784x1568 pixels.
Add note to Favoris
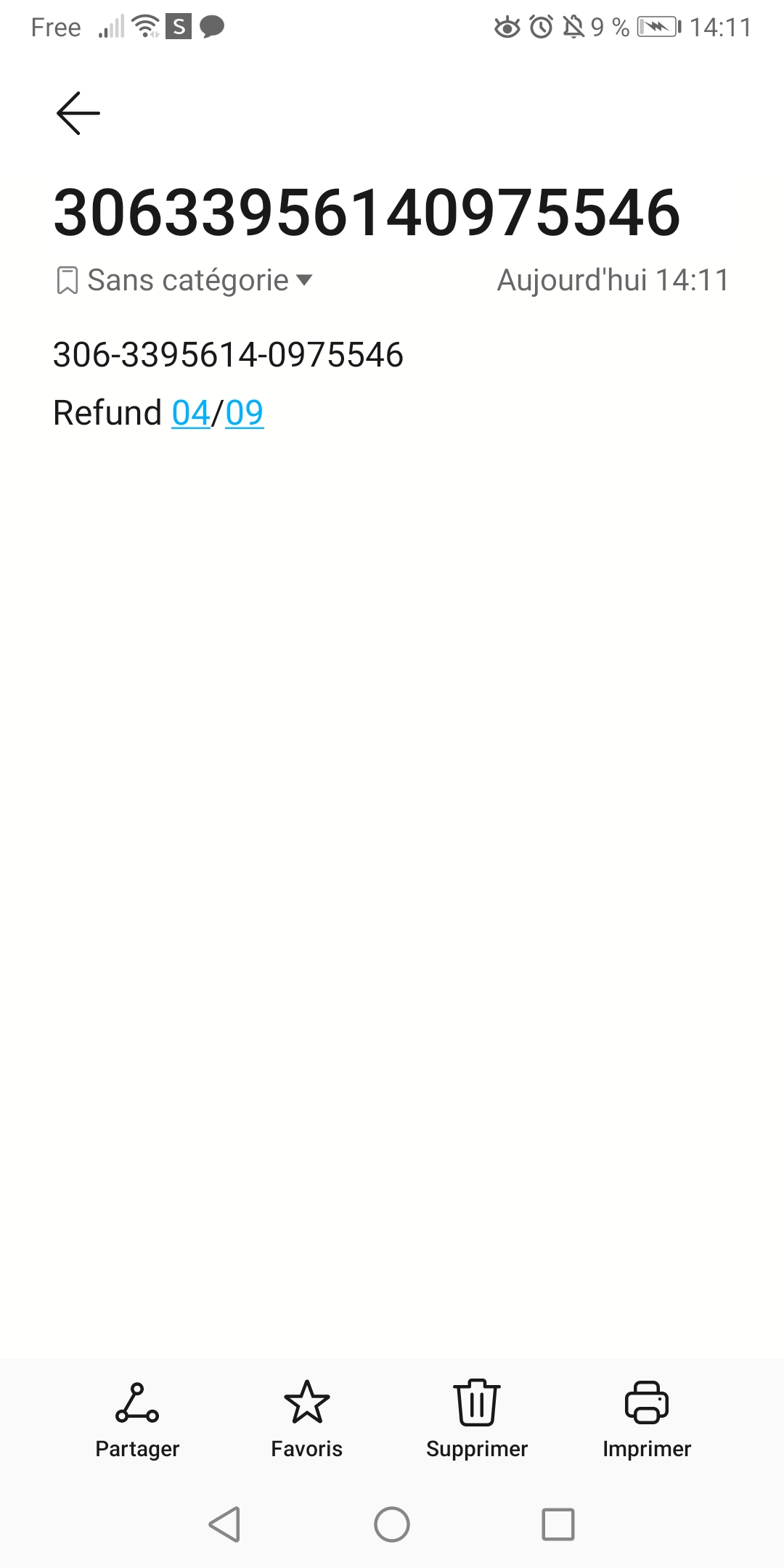(306, 1420)
